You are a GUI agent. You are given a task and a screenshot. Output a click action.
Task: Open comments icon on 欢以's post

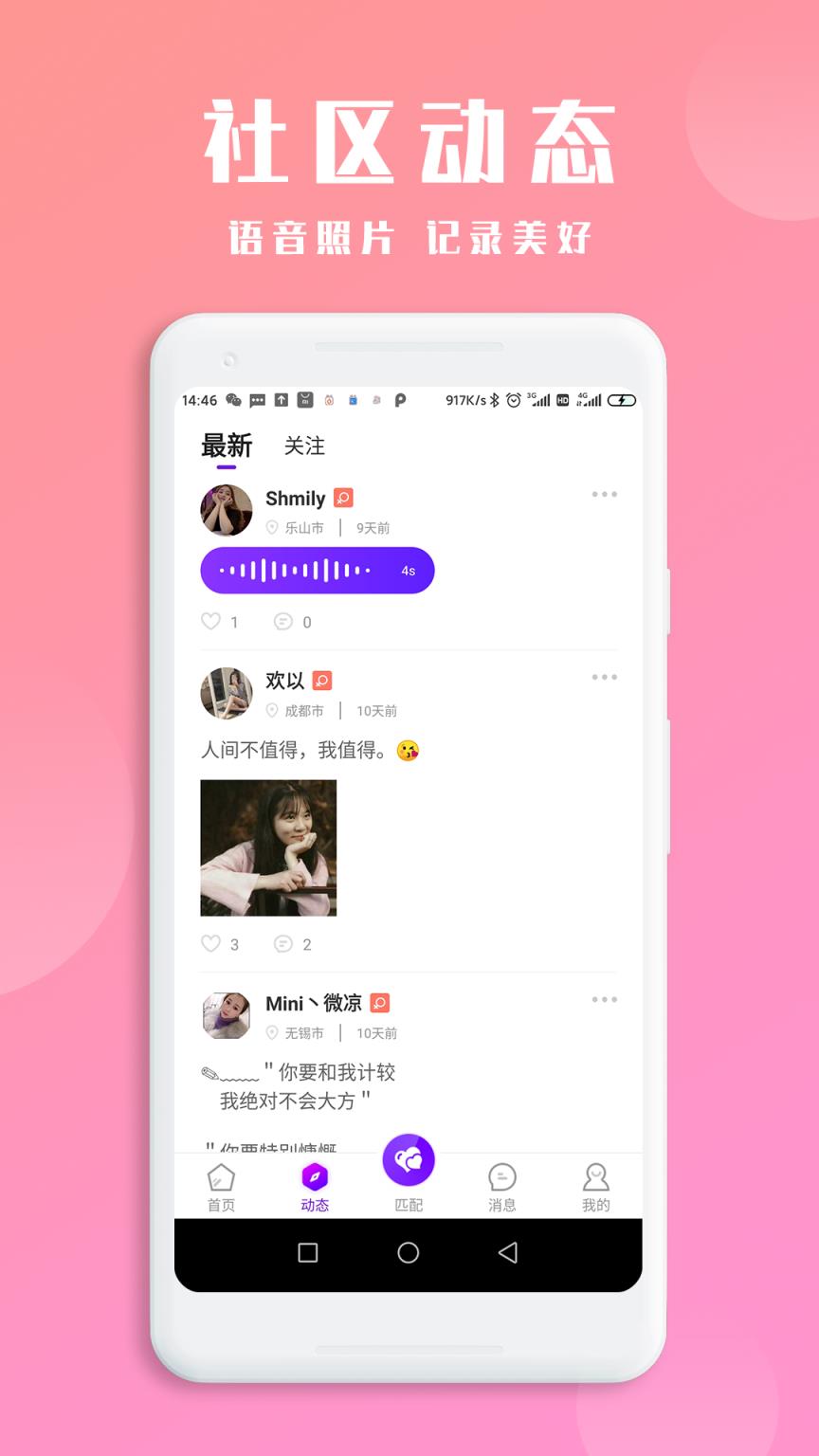pyautogui.click(x=282, y=944)
